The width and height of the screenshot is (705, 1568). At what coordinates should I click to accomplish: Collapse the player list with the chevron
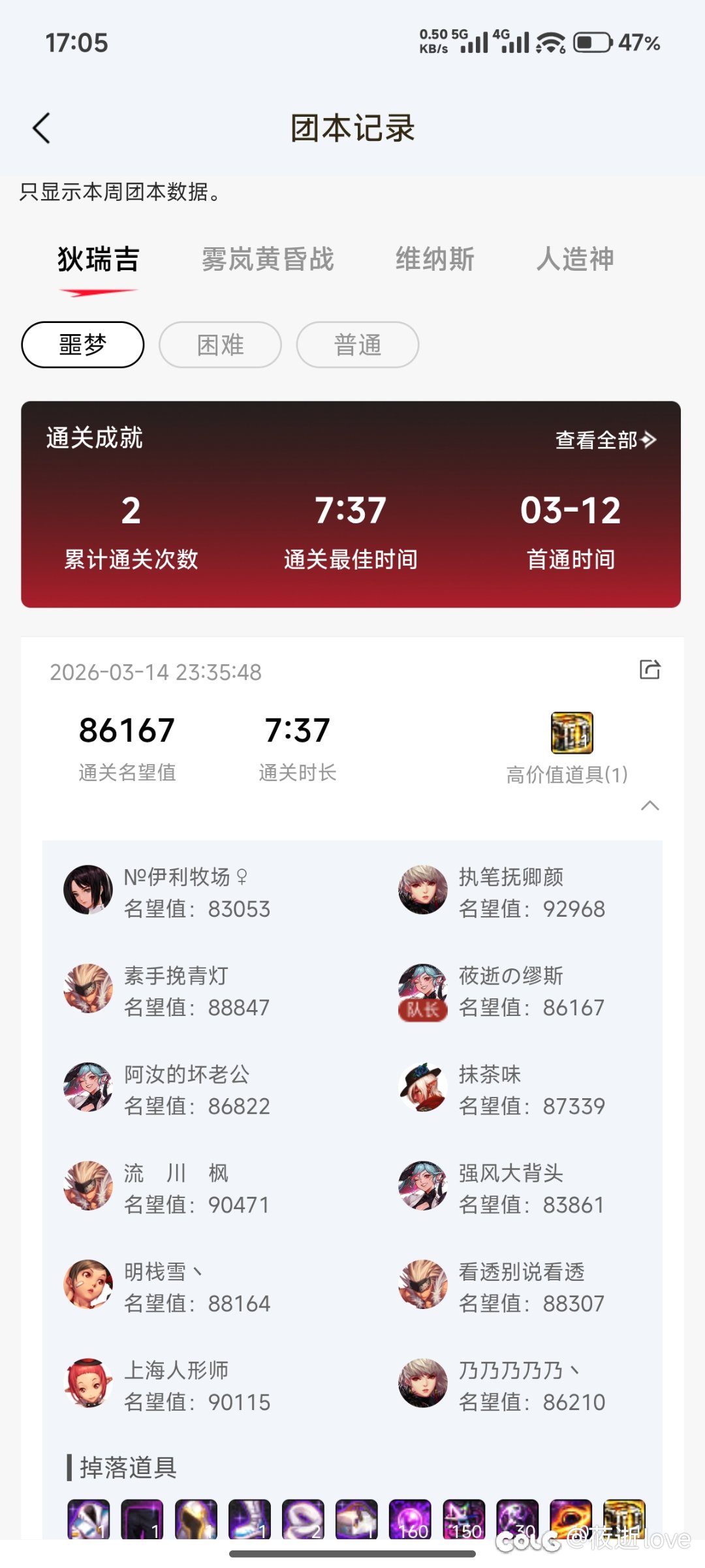click(650, 806)
